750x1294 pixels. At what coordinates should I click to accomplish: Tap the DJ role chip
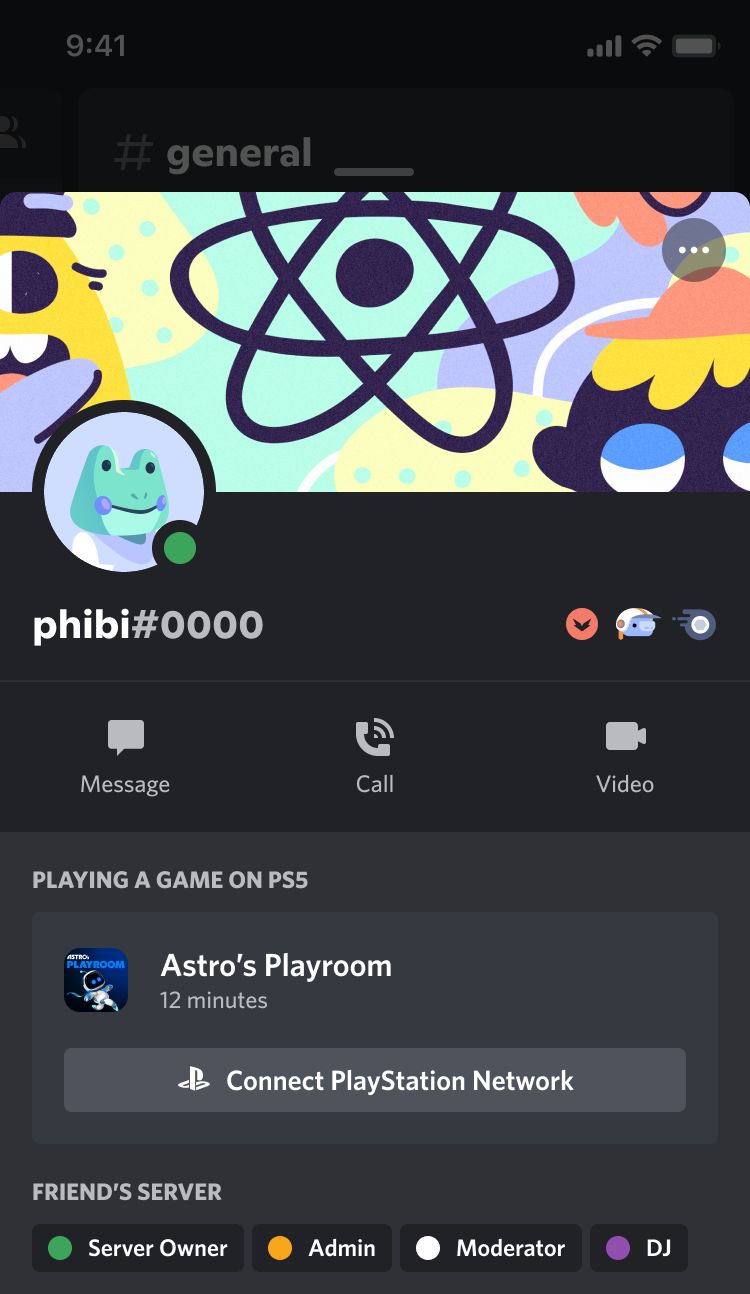coord(638,1248)
